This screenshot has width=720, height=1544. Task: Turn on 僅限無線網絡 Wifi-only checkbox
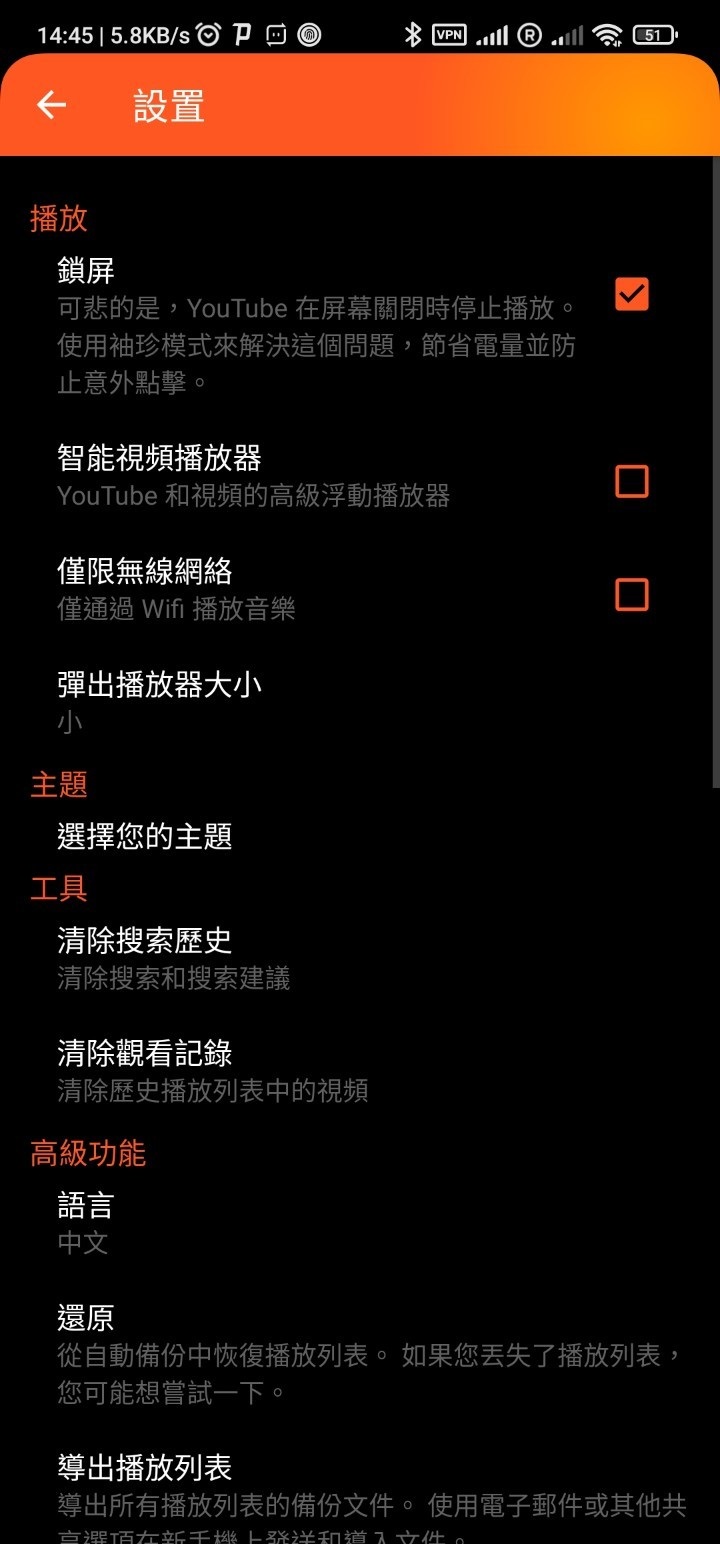coord(631,595)
